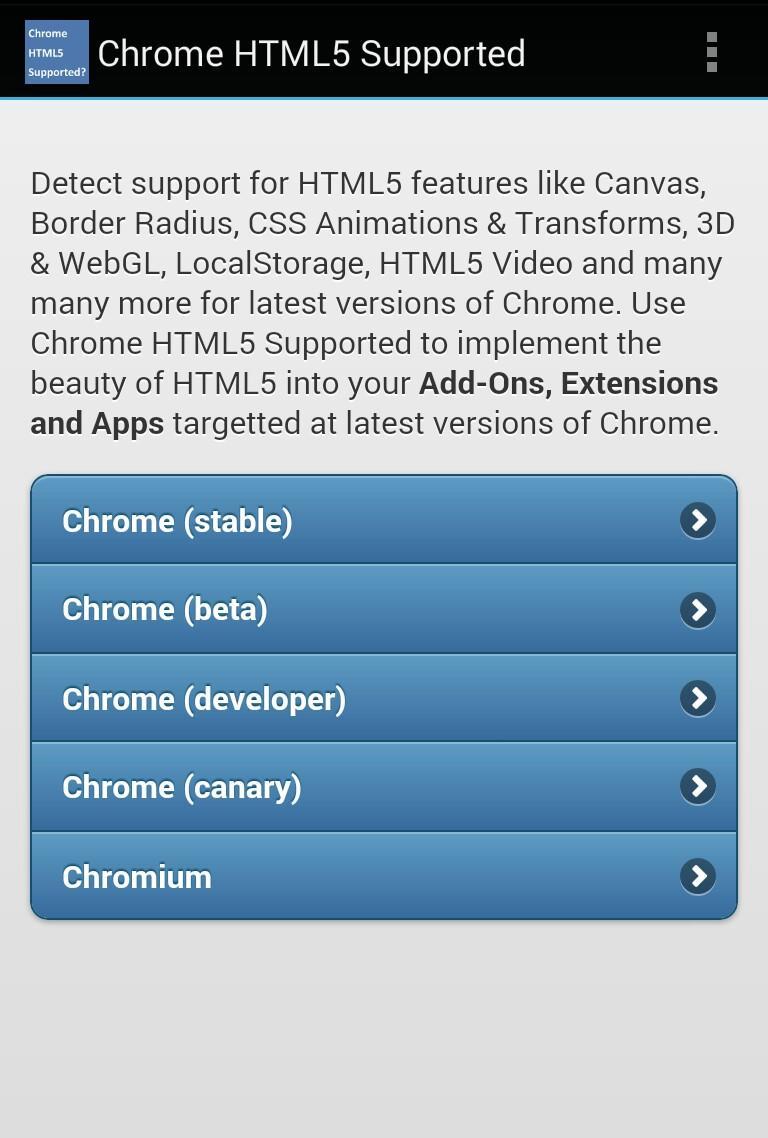Open the Chrome (stable) feature list
Image resolution: width=768 pixels, height=1138 pixels.
(383, 520)
